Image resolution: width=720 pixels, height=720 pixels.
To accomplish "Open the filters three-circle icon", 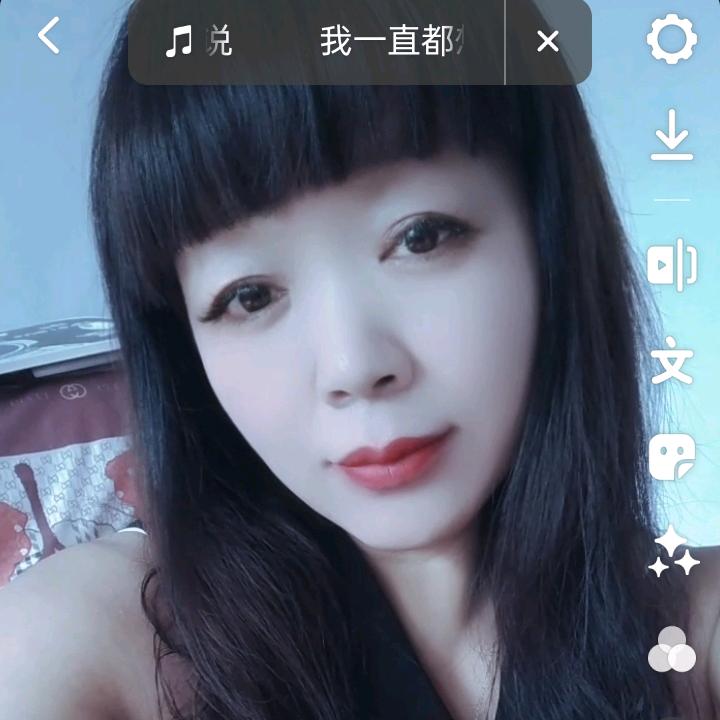I will 671,649.
